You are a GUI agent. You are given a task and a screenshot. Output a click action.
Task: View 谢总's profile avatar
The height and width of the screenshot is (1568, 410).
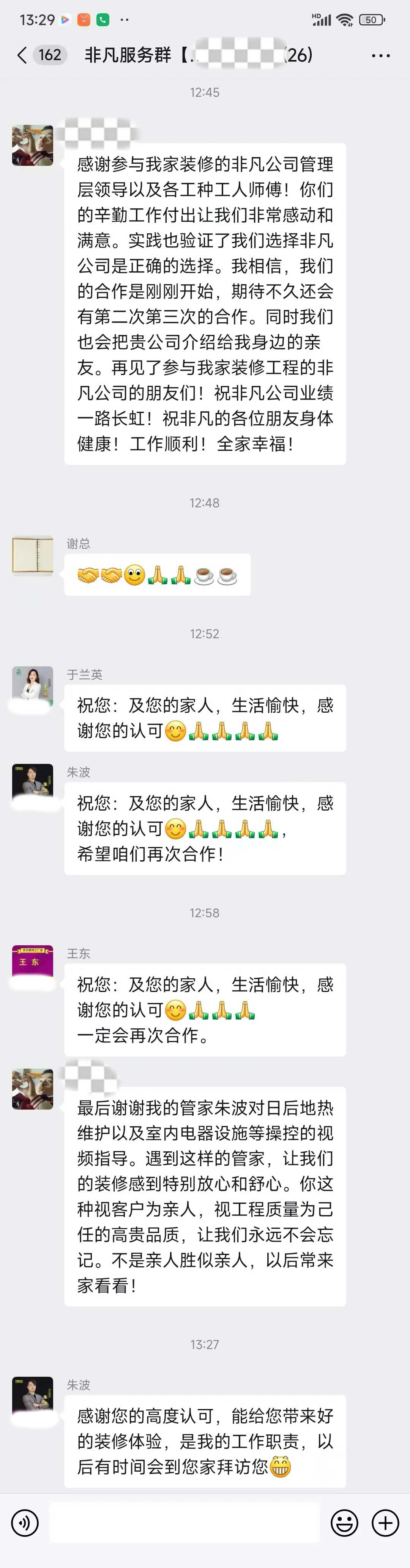tap(33, 556)
